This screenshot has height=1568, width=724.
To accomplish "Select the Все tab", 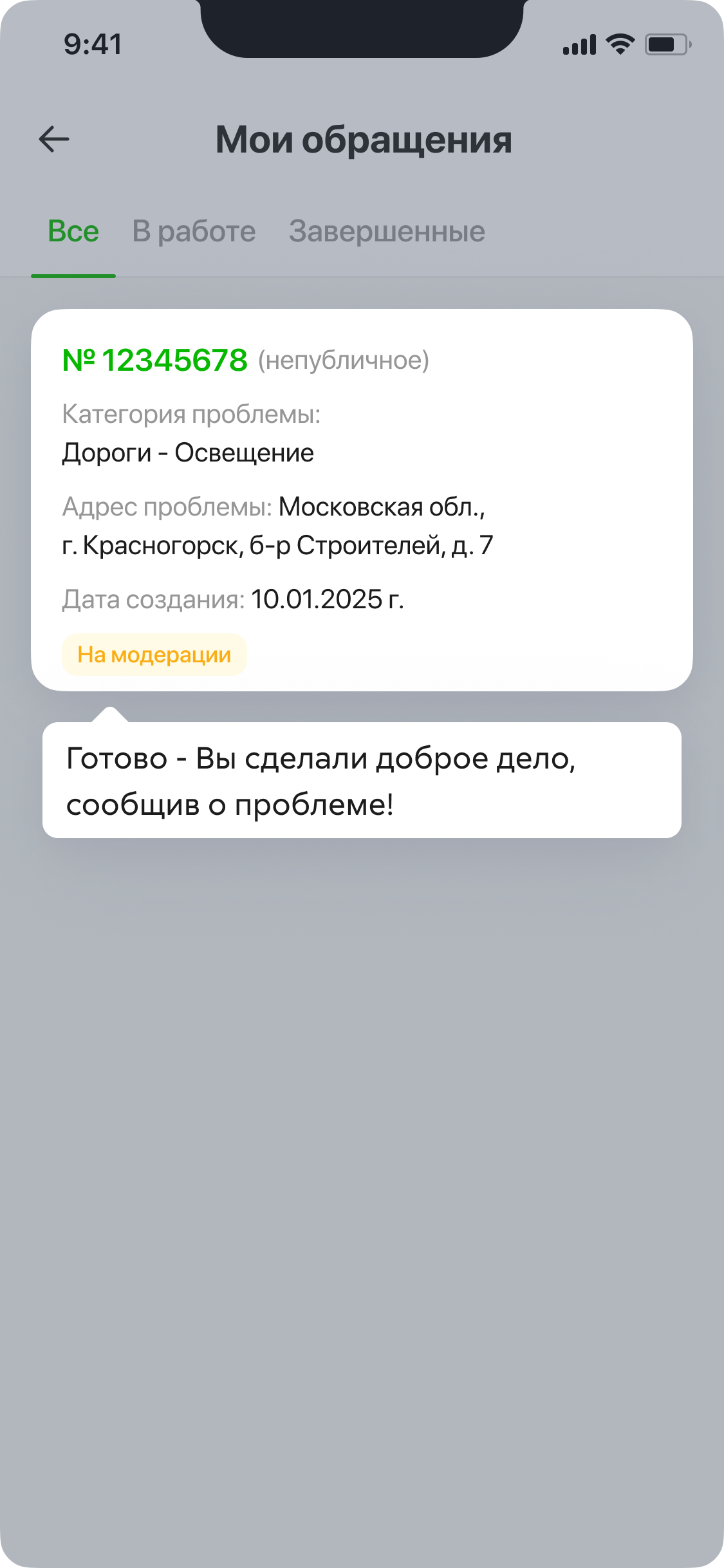I will 73,232.
